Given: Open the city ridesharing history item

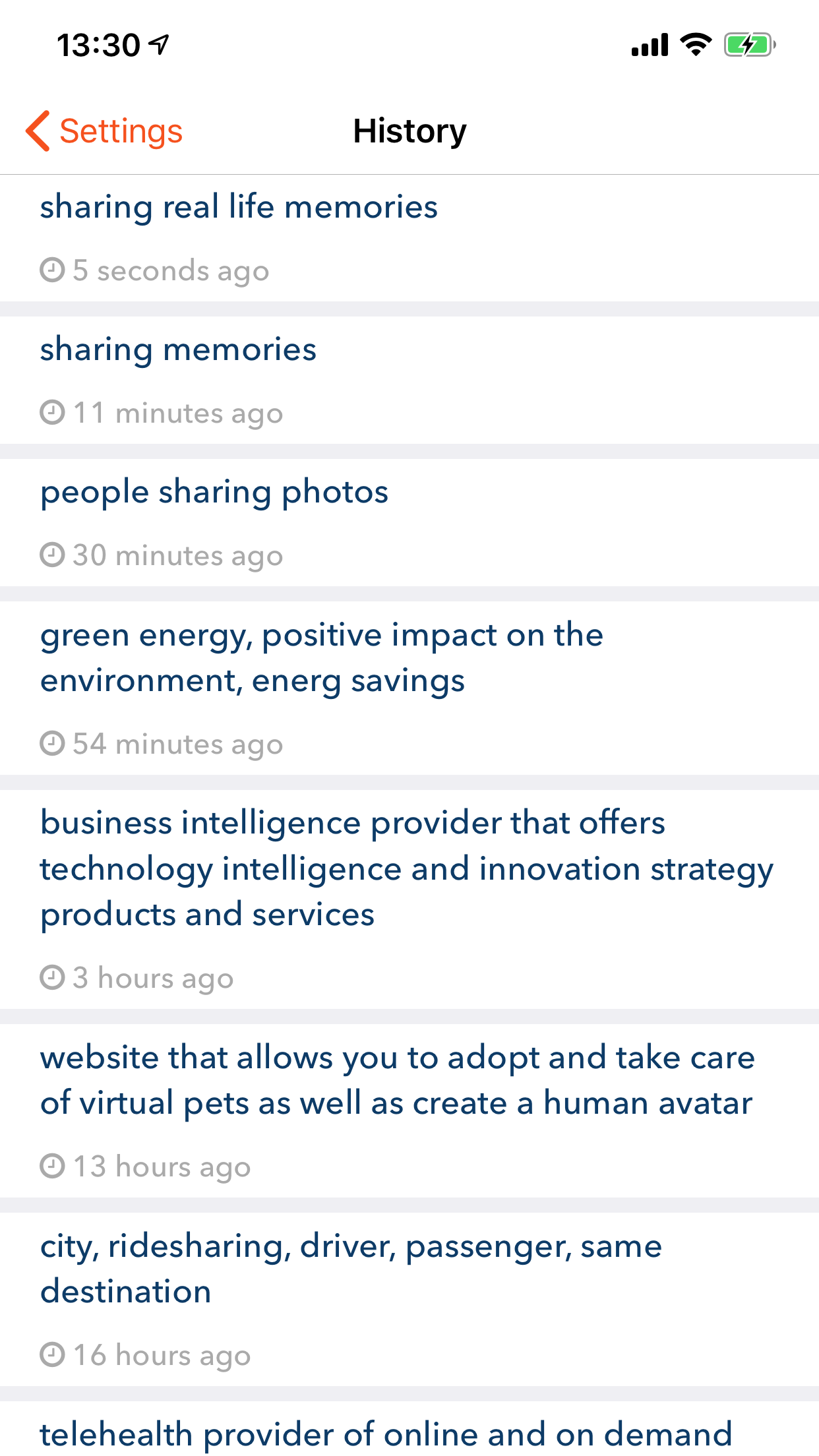Looking at the screenshot, I should 351,1269.
